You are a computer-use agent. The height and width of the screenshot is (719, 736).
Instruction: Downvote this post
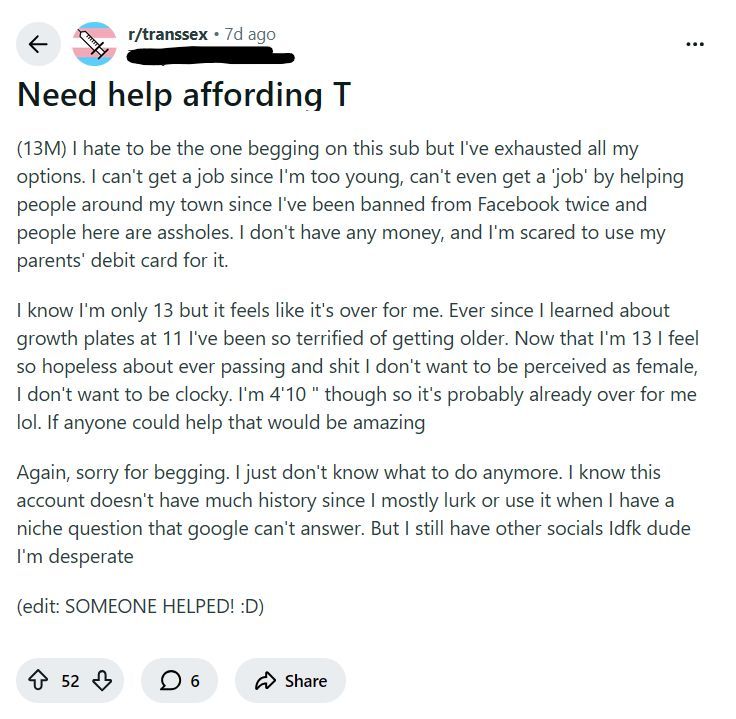102,681
